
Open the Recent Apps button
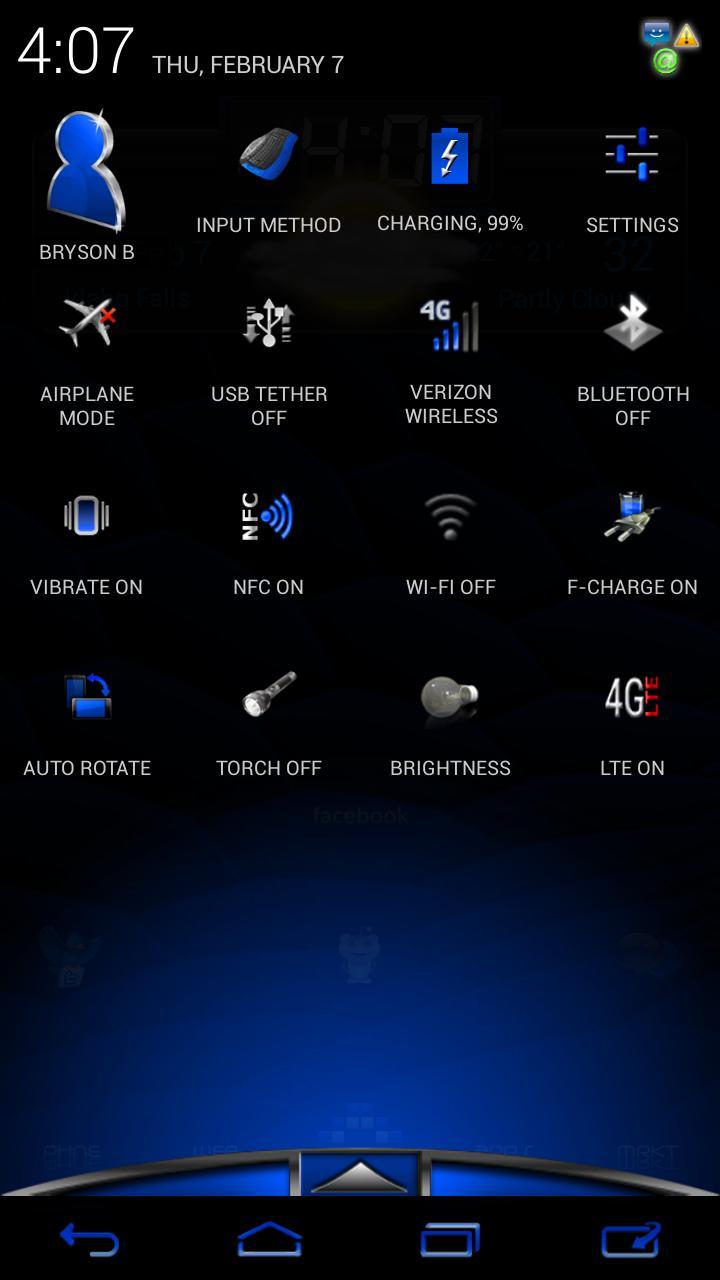click(x=450, y=1240)
